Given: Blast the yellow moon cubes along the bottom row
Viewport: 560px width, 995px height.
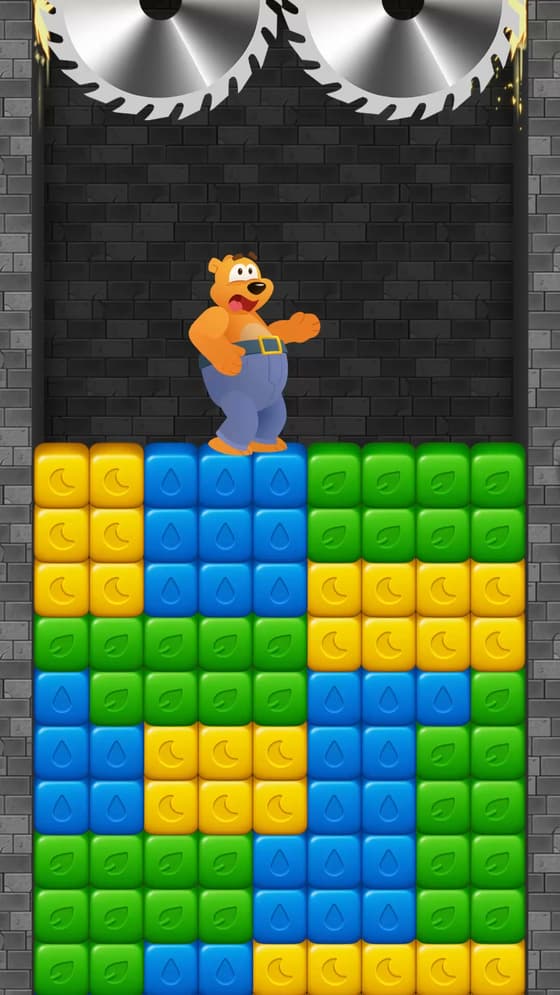Looking at the screenshot, I should tap(389, 968).
